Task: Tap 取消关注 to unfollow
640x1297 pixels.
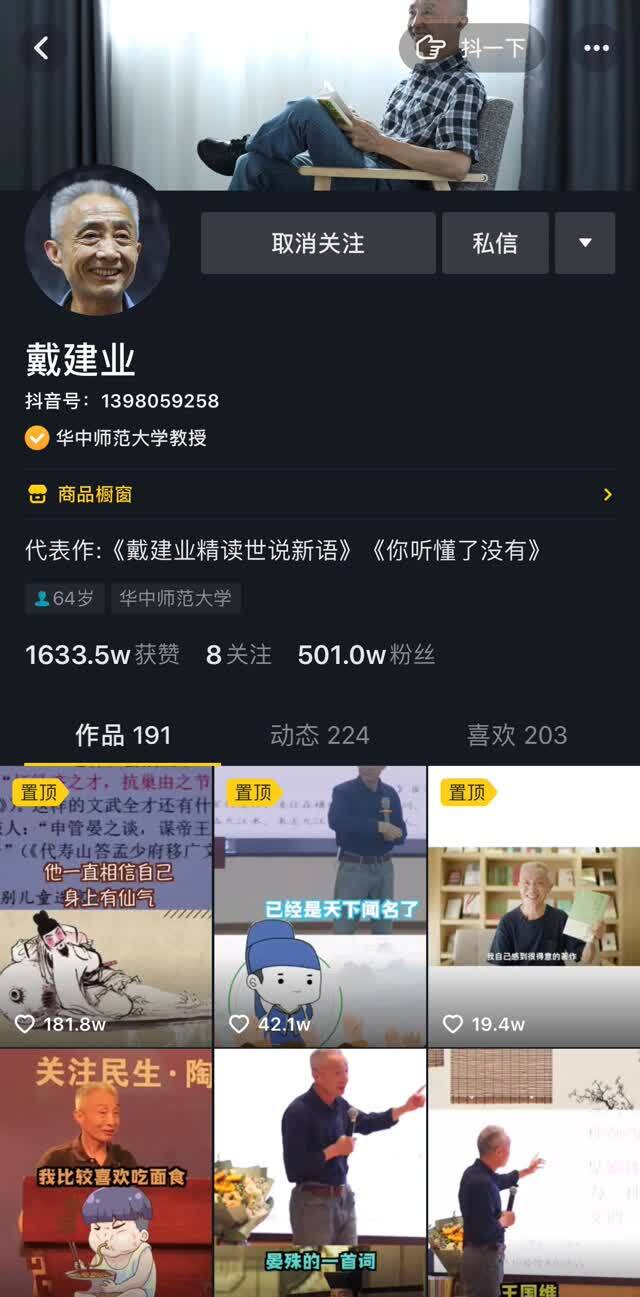Action: pos(318,243)
